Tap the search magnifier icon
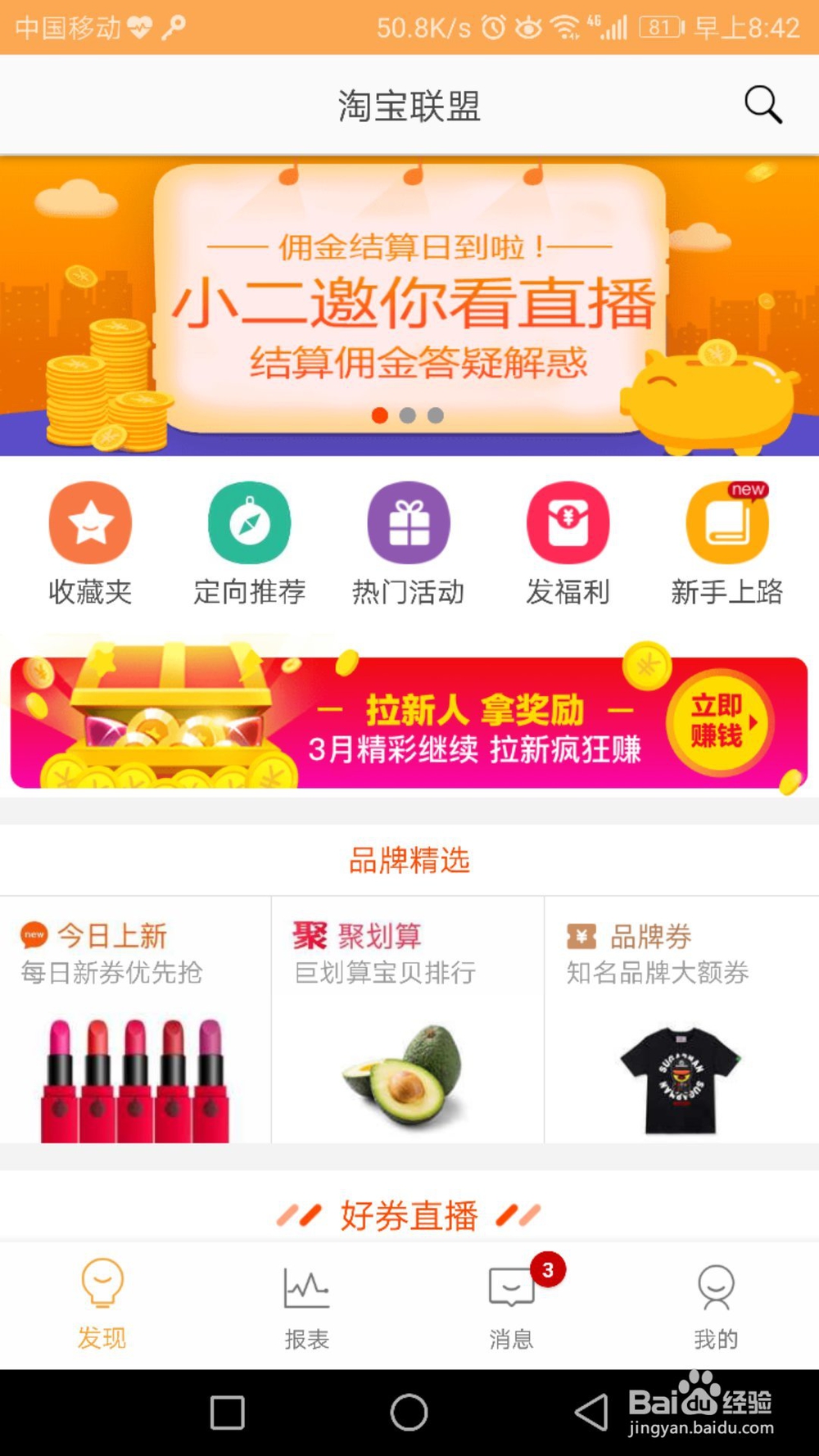The height and width of the screenshot is (1456, 819). coord(762,105)
